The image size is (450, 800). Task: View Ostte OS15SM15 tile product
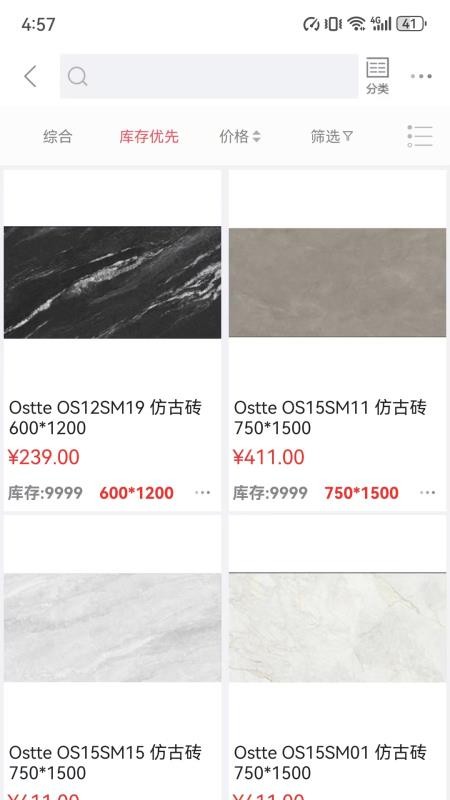point(112,658)
